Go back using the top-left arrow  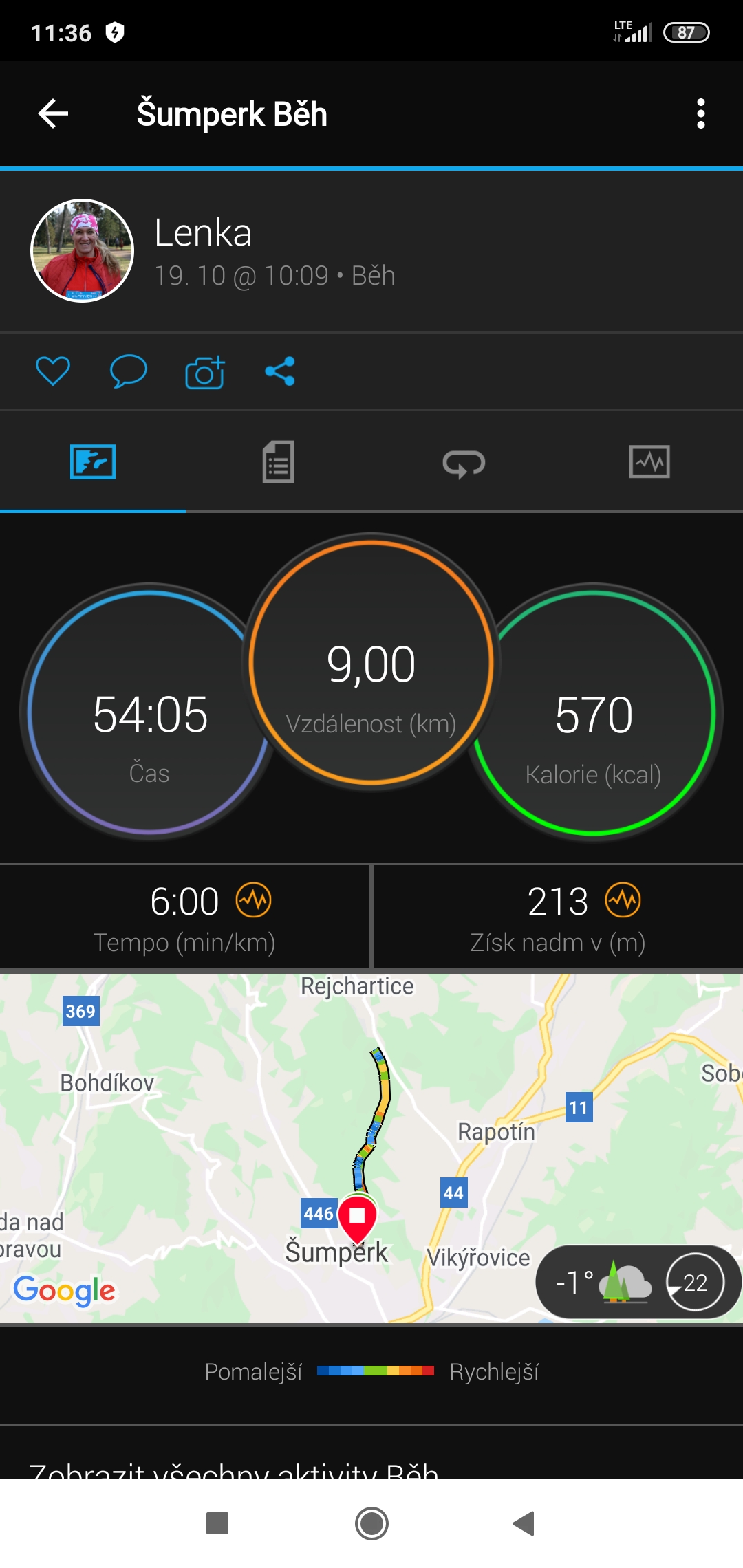(x=53, y=113)
